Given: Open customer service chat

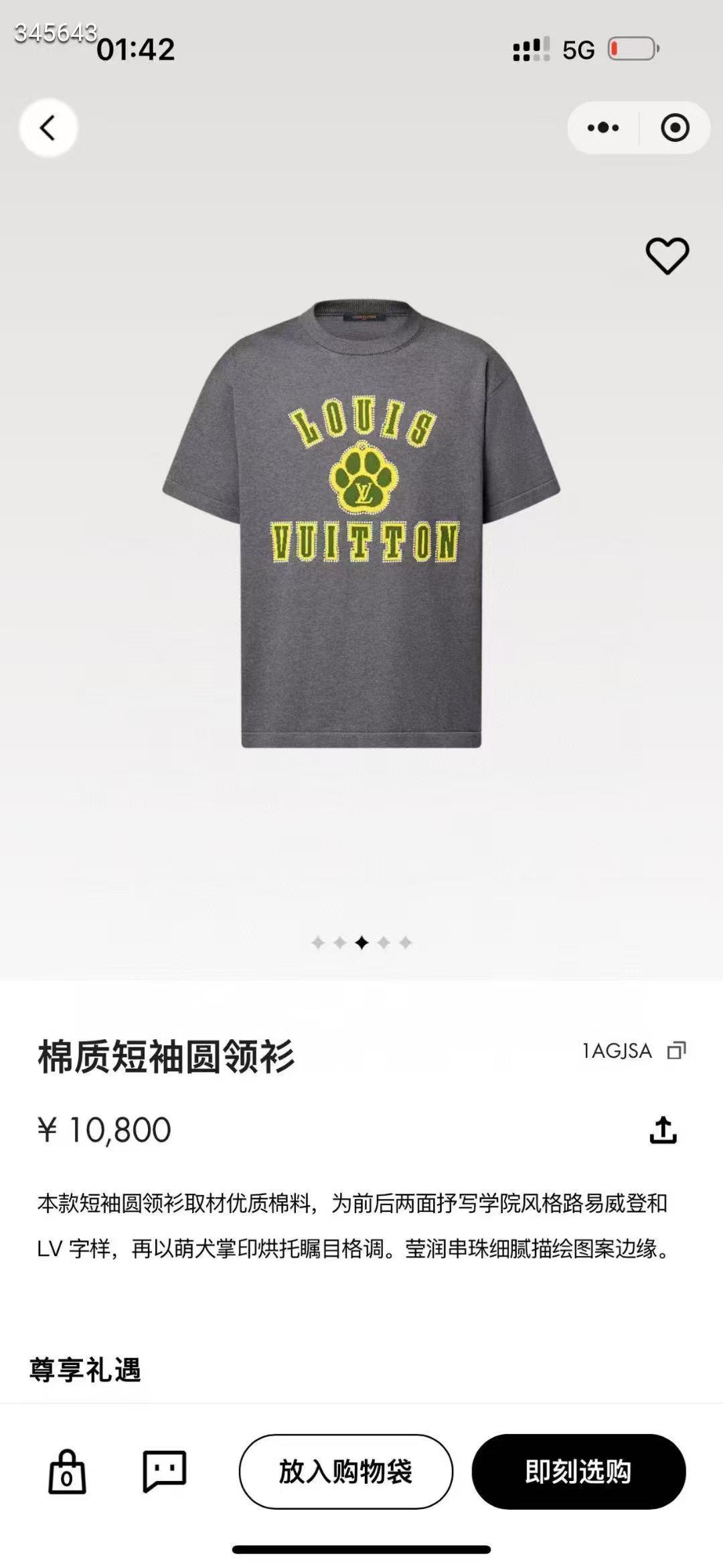Looking at the screenshot, I should (x=164, y=1472).
